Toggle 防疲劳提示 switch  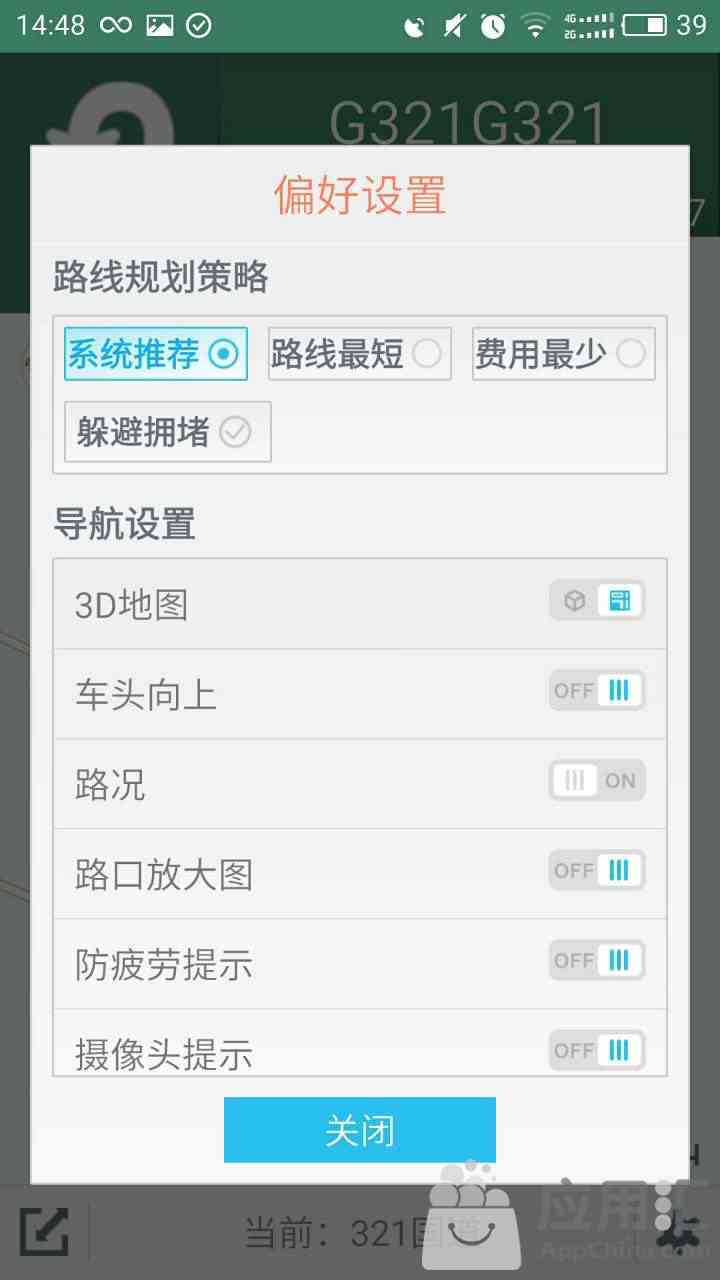597,961
